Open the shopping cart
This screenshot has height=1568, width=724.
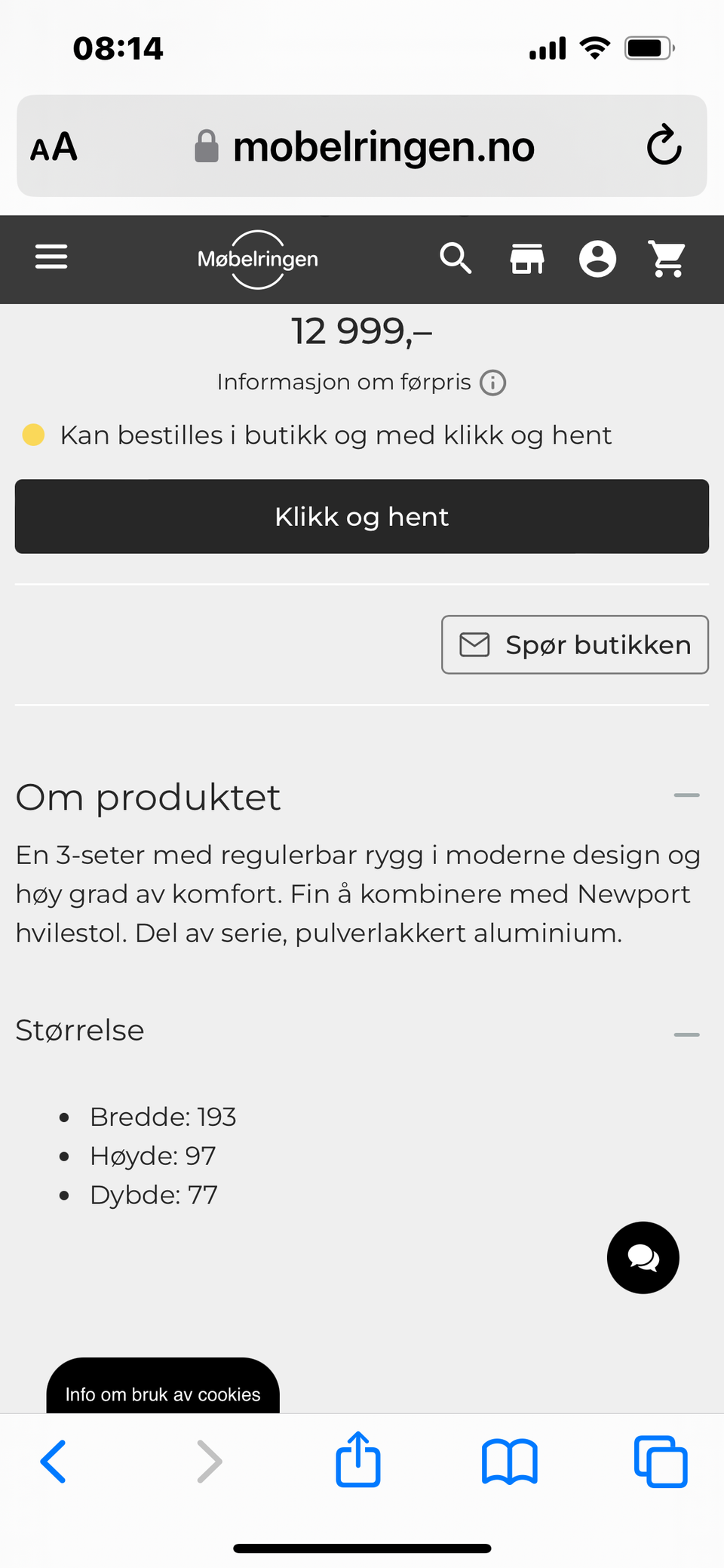click(668, 259)
